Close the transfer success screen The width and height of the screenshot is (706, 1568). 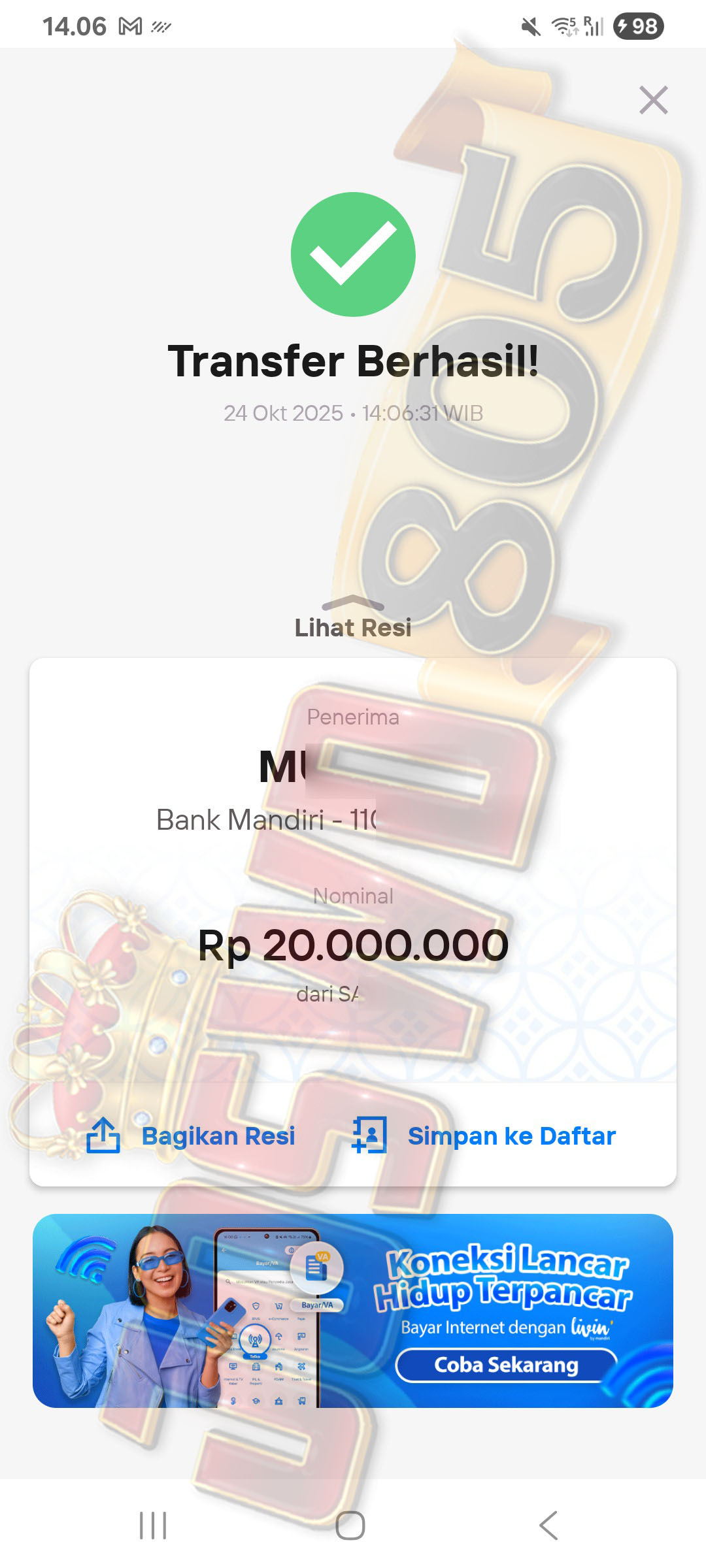653,100
